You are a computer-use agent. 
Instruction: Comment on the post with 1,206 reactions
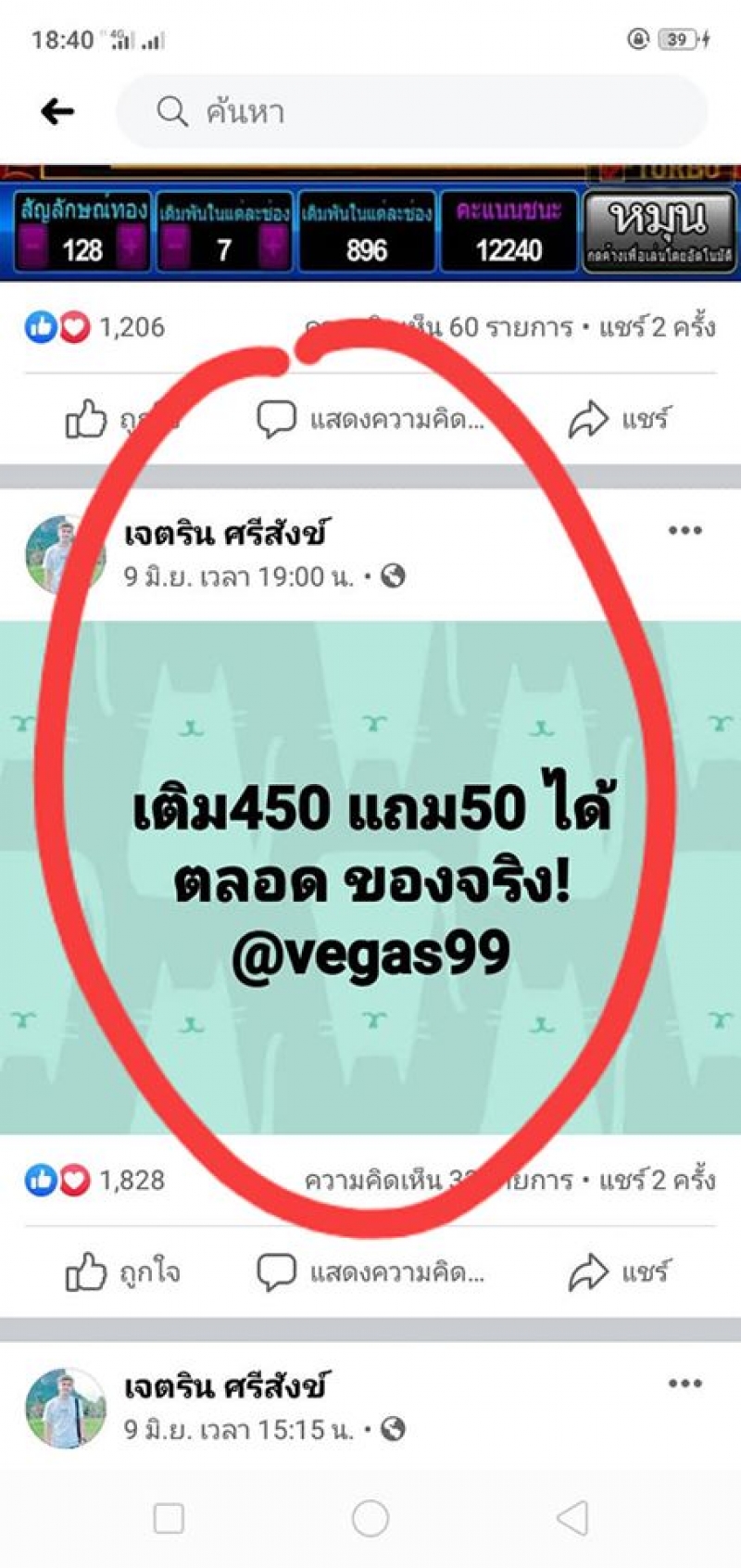(370, 420)
